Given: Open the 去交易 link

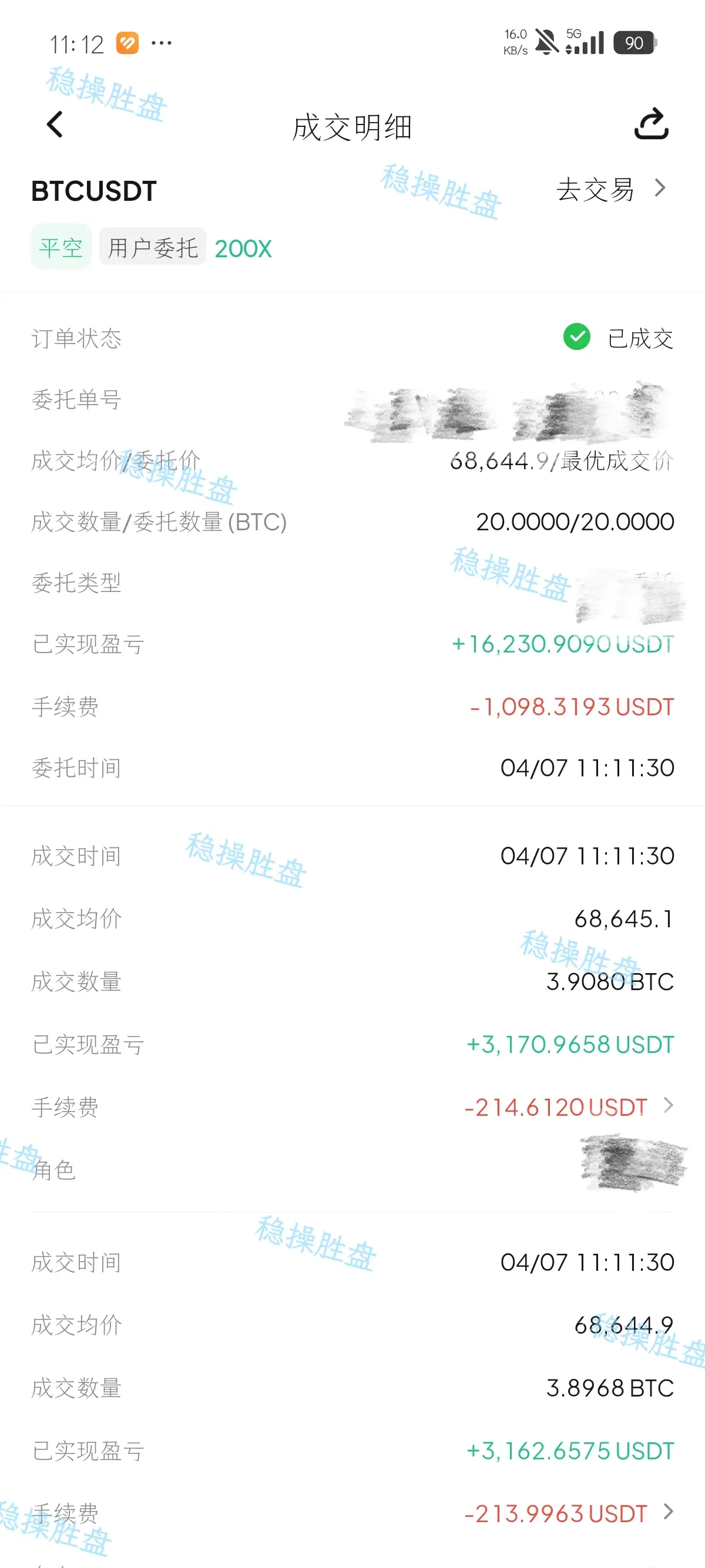Looking at the screenshot, I should point(610,189).
